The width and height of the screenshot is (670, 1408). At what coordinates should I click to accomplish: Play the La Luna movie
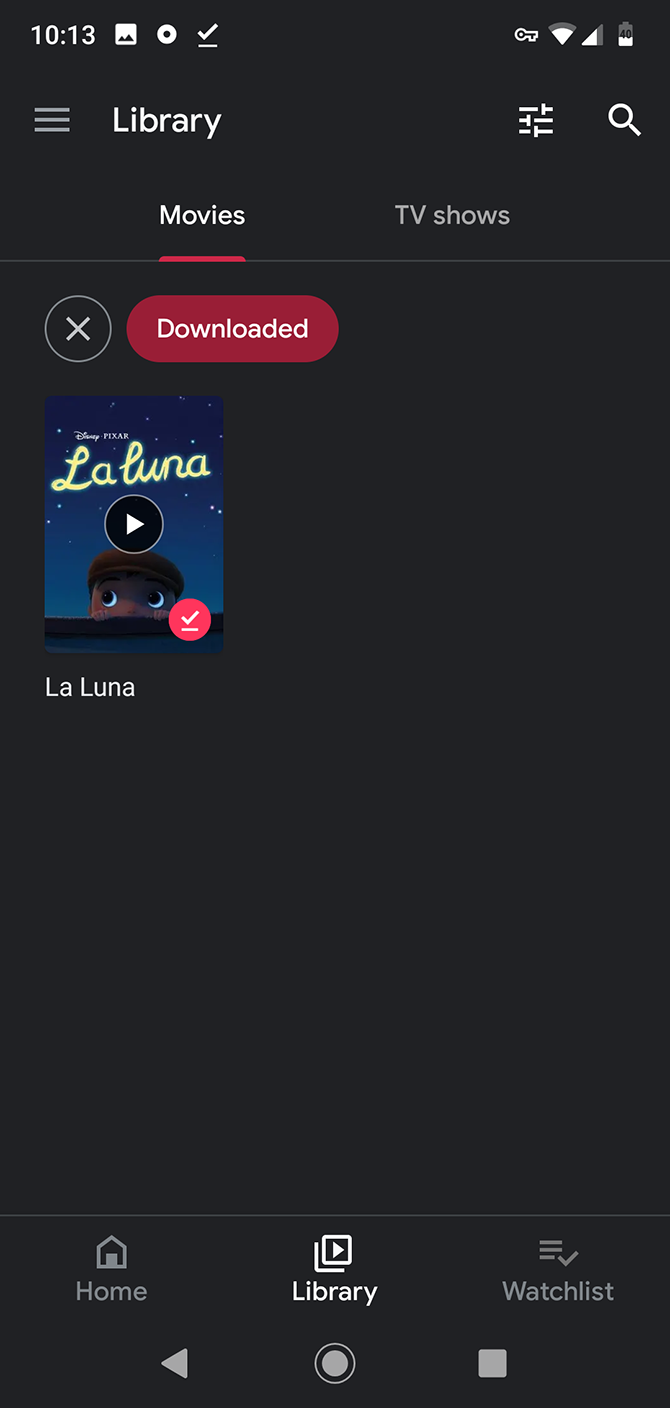(134, 524)
